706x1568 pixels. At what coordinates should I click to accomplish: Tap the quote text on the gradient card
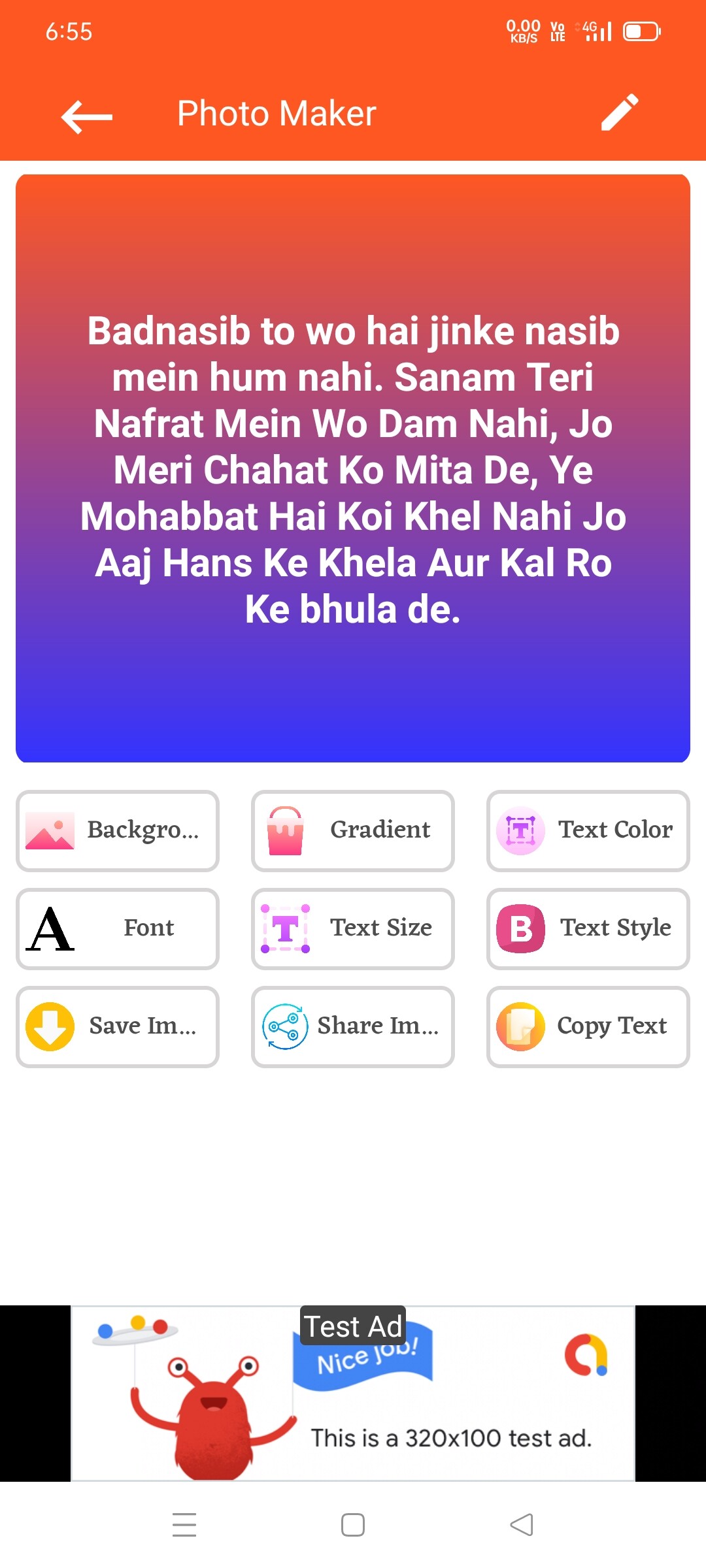tap(353, 470)
